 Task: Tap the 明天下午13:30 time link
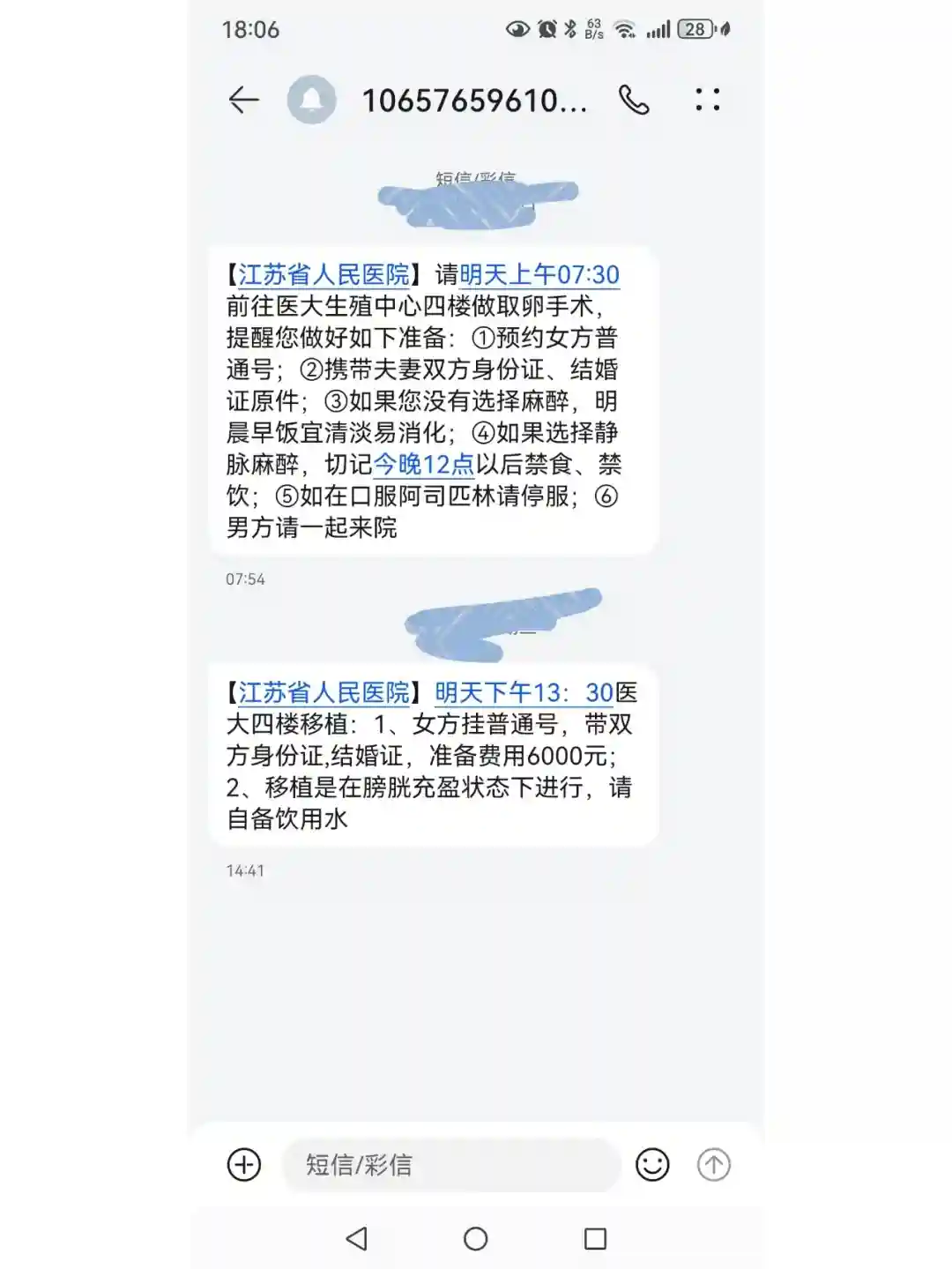pyautogui.click(x=524, y=693)
